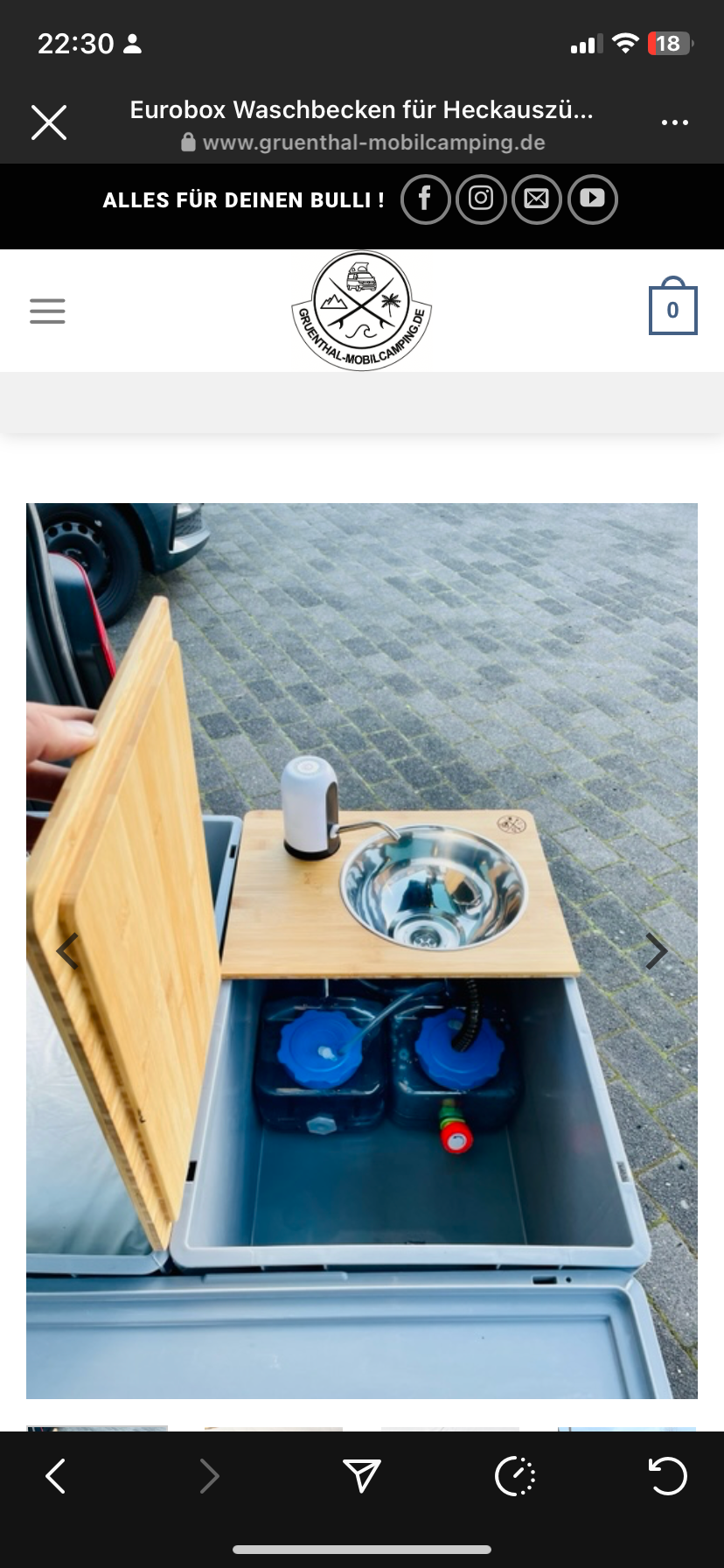The height and width of the screenshot is (1568, 724).
Task: Close the in-app browser
Action: [49, 122]
